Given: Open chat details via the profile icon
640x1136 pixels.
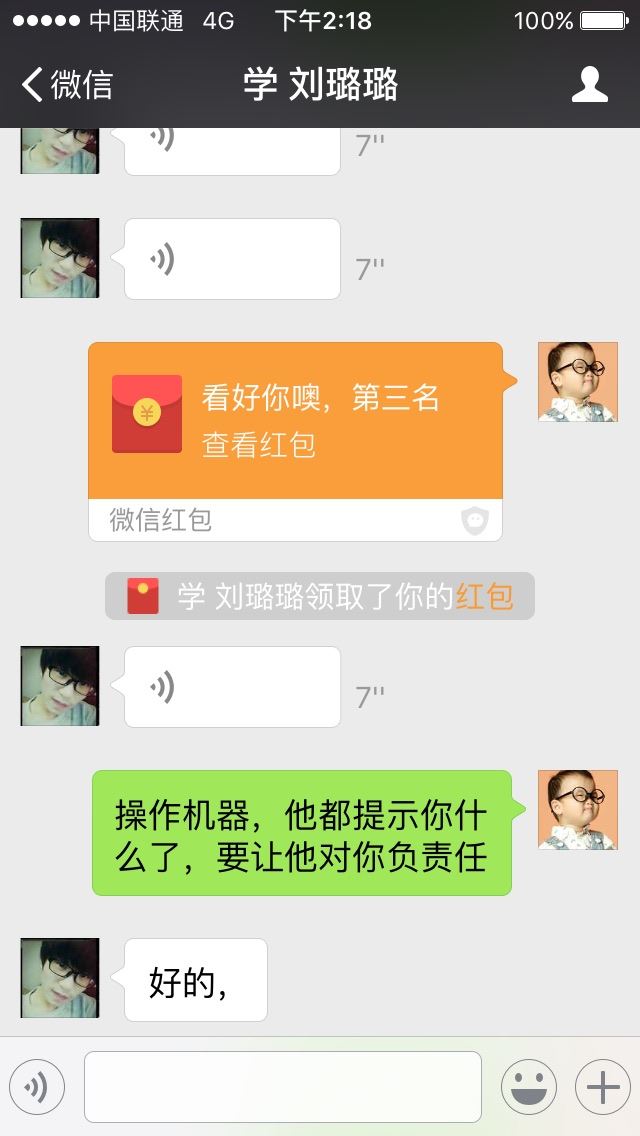Looking at the screenshot, I should click(589, 85).
